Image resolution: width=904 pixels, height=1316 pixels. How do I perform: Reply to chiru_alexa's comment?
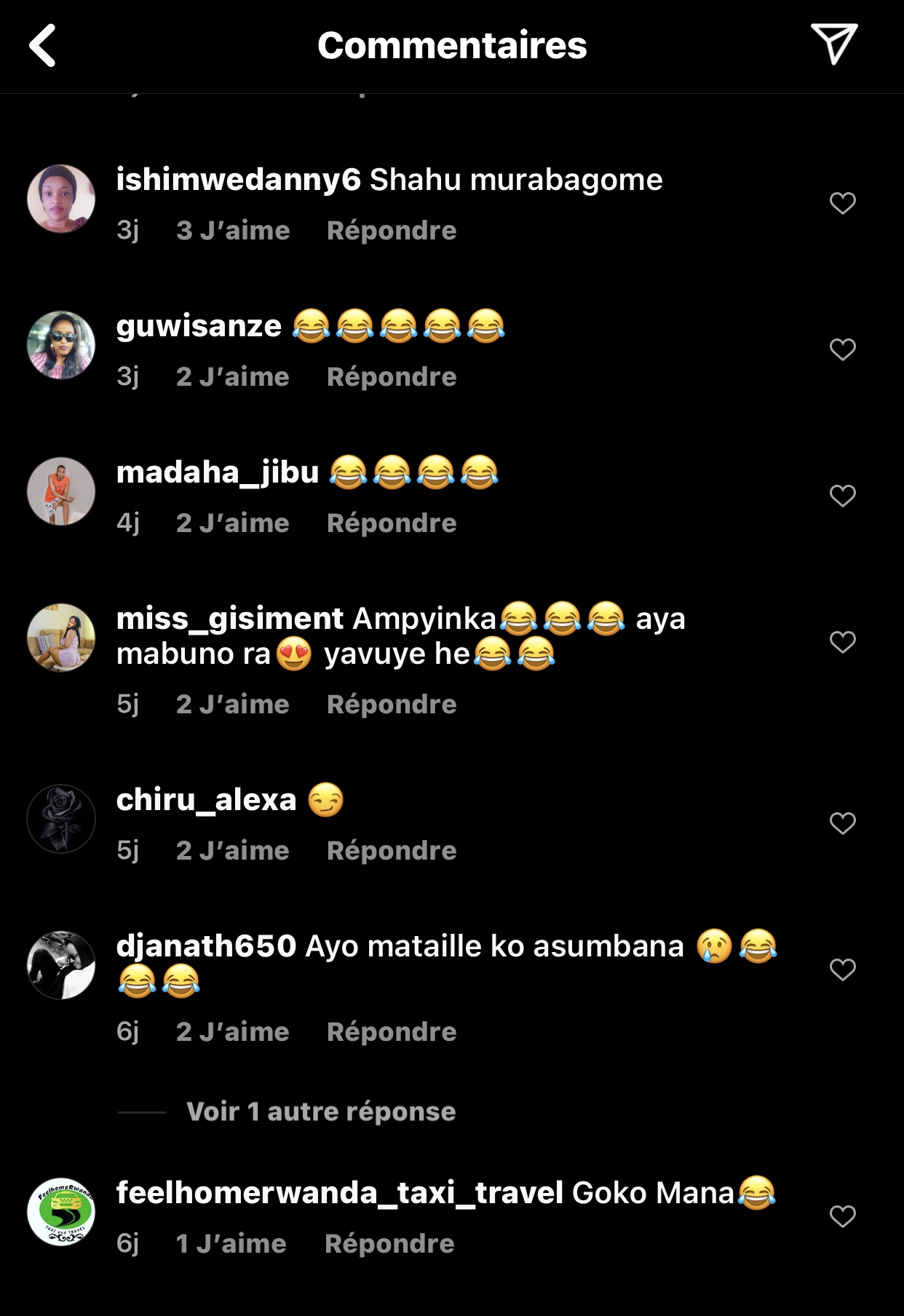[x=392, y=851]
